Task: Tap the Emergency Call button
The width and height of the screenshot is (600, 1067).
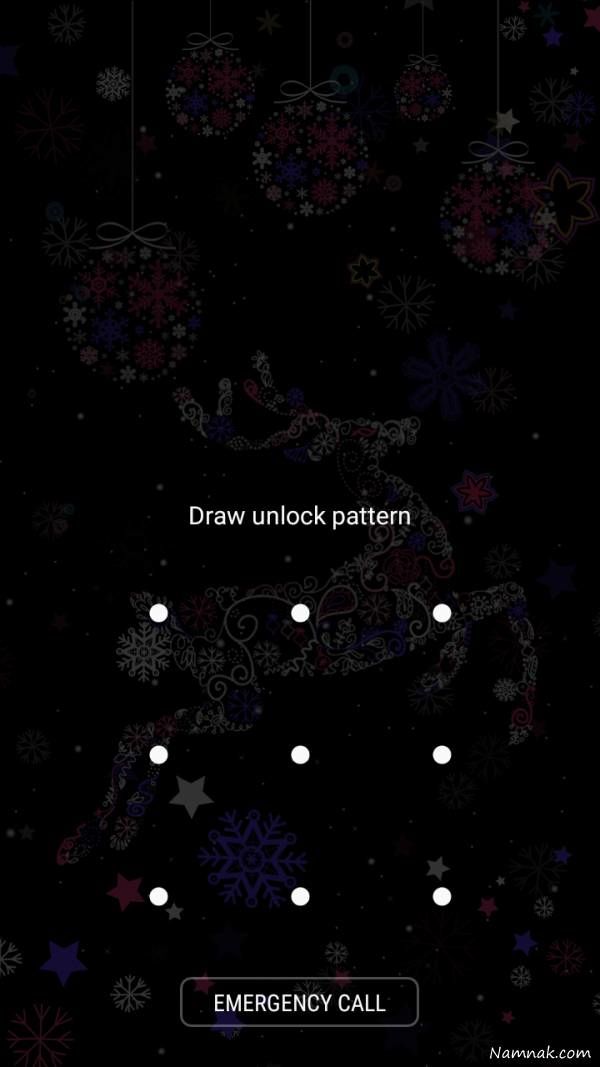Action: click(x=299, y=1003)
